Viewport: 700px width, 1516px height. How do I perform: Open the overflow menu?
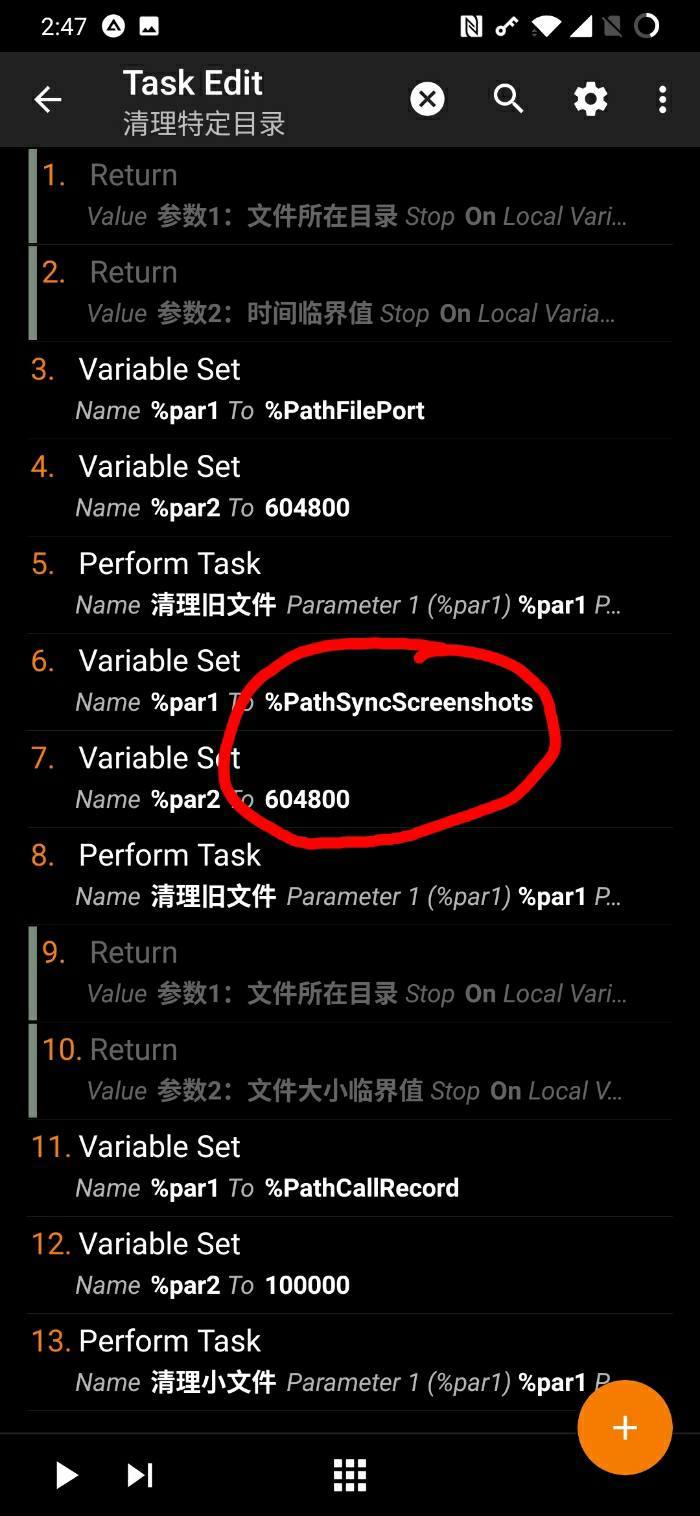click(x=662, y=99)
